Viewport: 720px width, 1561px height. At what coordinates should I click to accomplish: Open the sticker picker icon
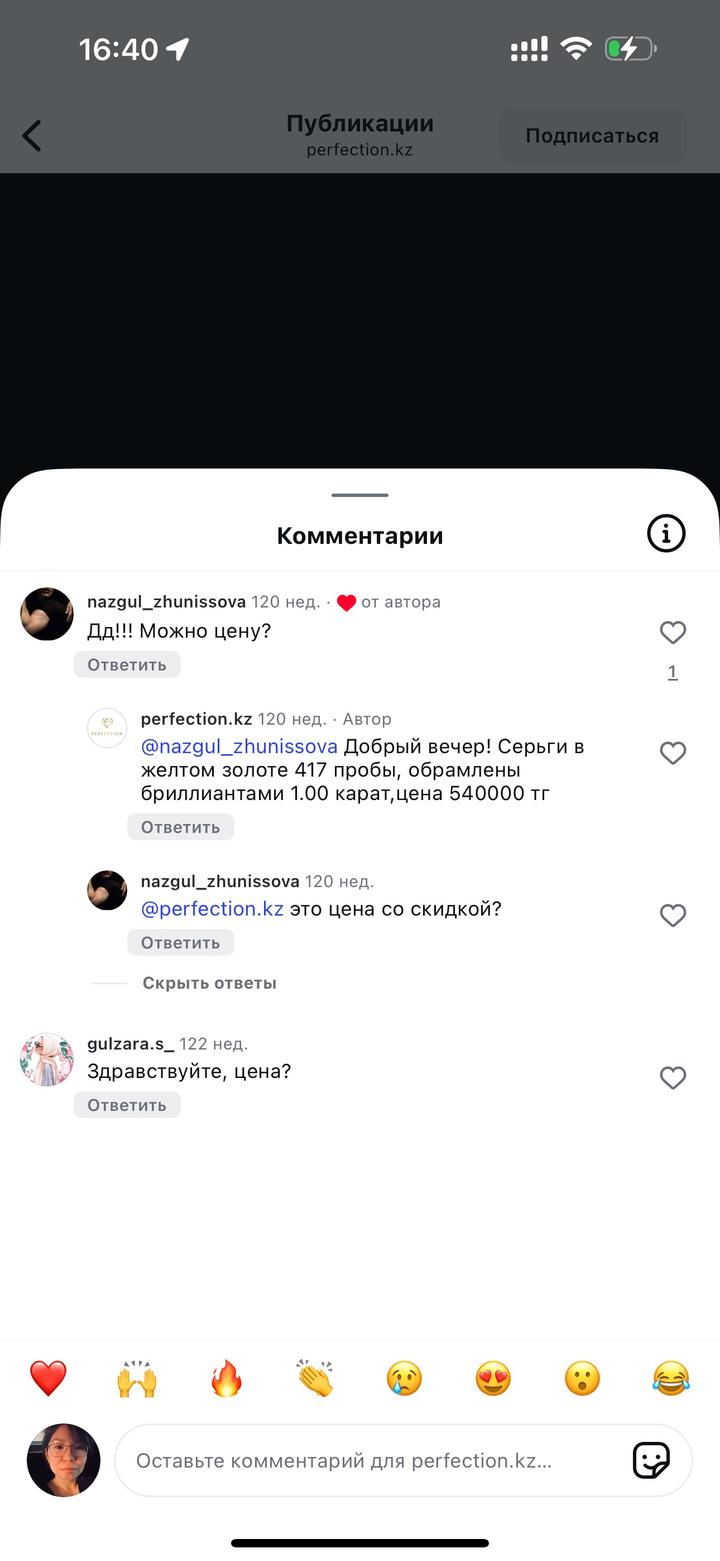(651, 1461)
